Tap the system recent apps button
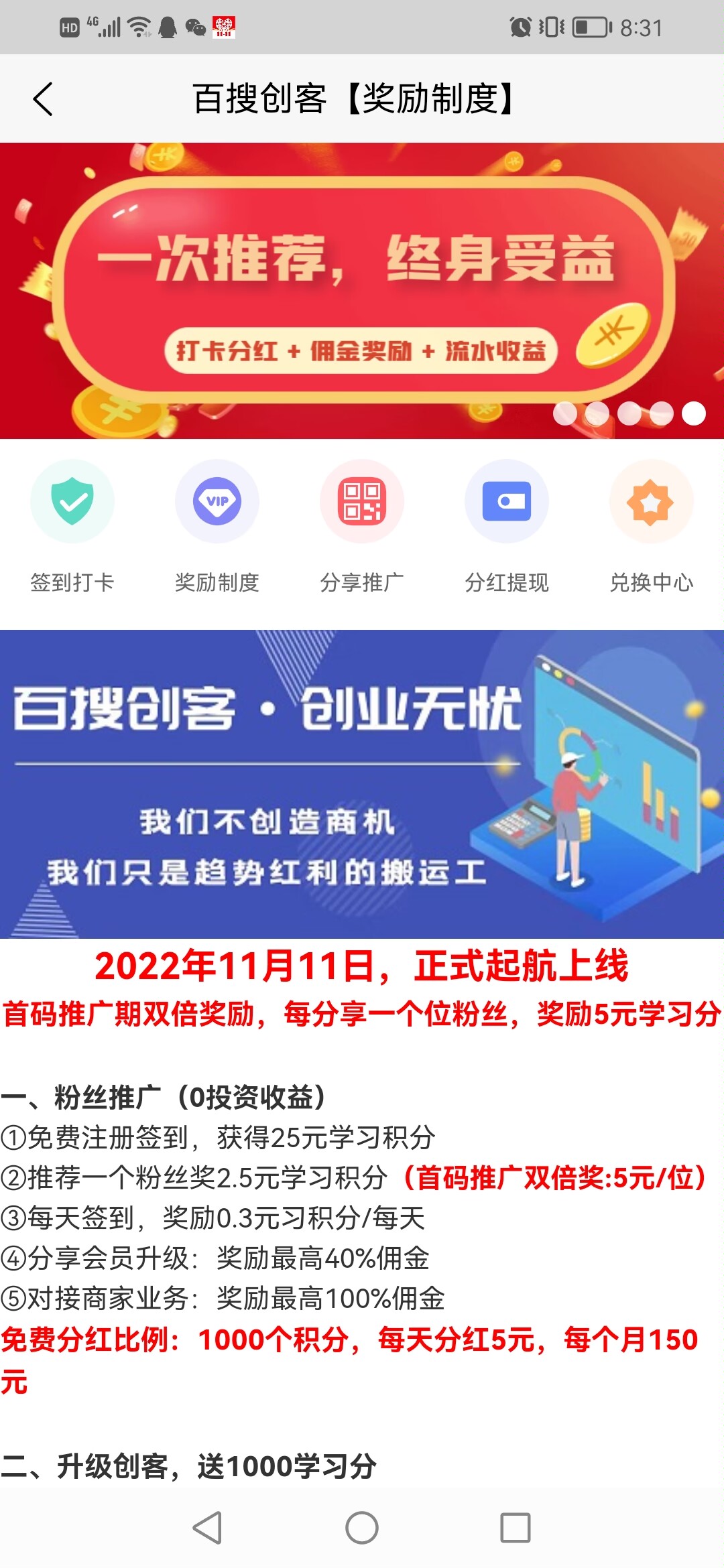 pos(516,1528)
